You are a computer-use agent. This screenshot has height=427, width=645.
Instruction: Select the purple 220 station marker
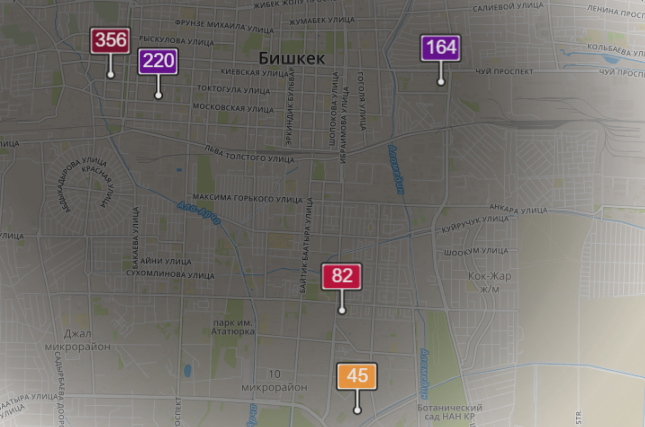(x=158, y=61)
